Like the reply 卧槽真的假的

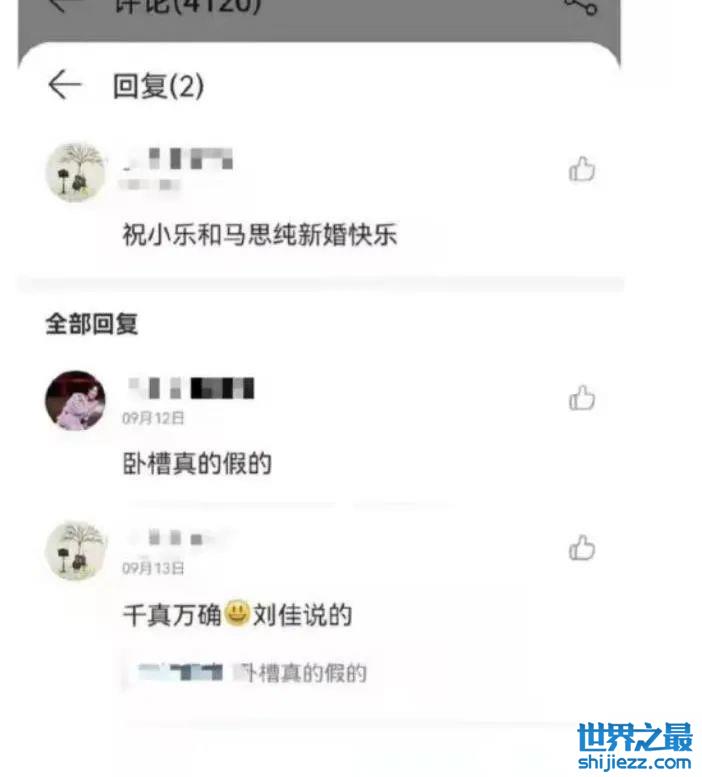582,399
